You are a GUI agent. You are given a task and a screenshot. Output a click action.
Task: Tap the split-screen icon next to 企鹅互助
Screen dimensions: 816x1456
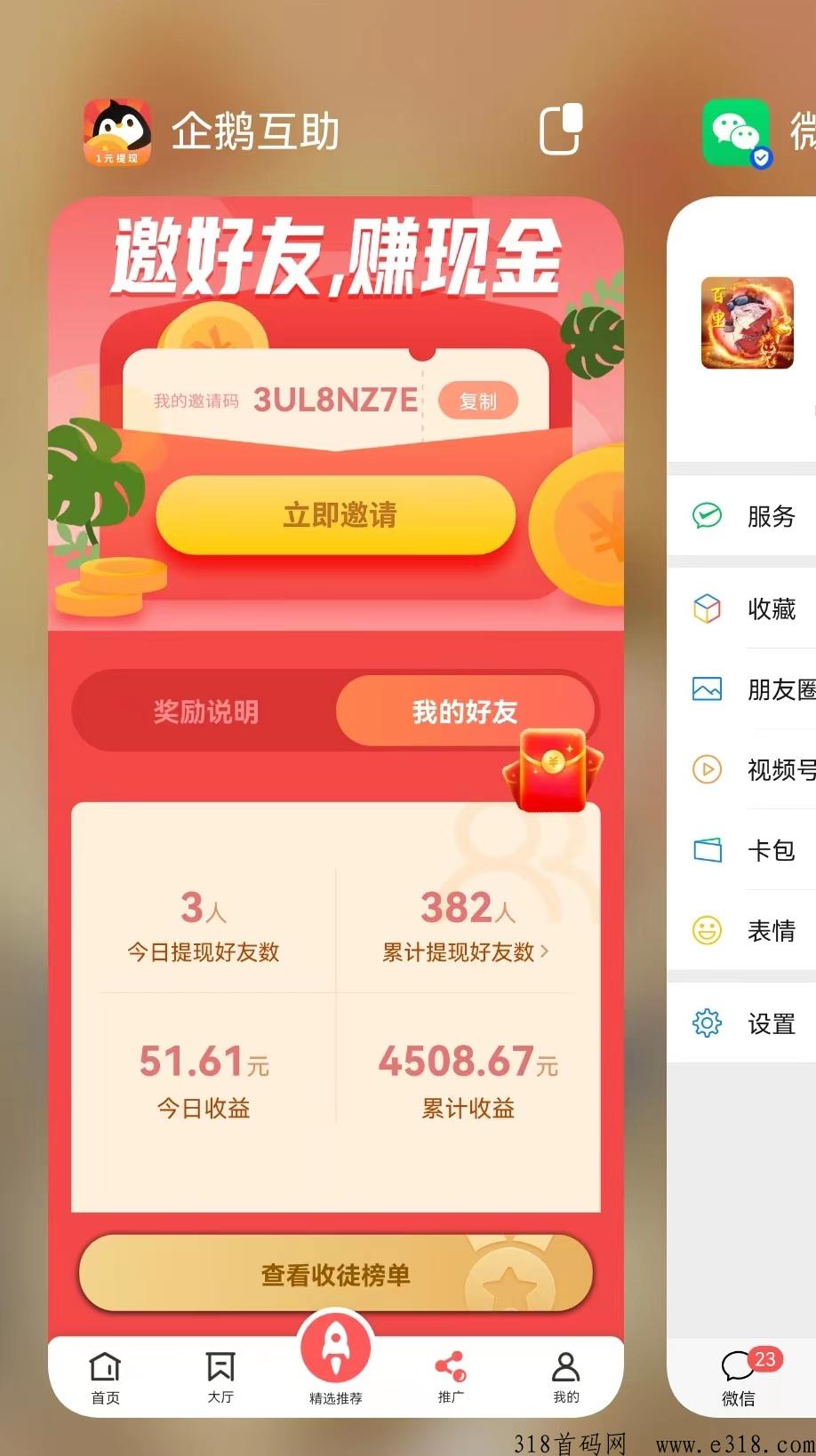[561, 130]
